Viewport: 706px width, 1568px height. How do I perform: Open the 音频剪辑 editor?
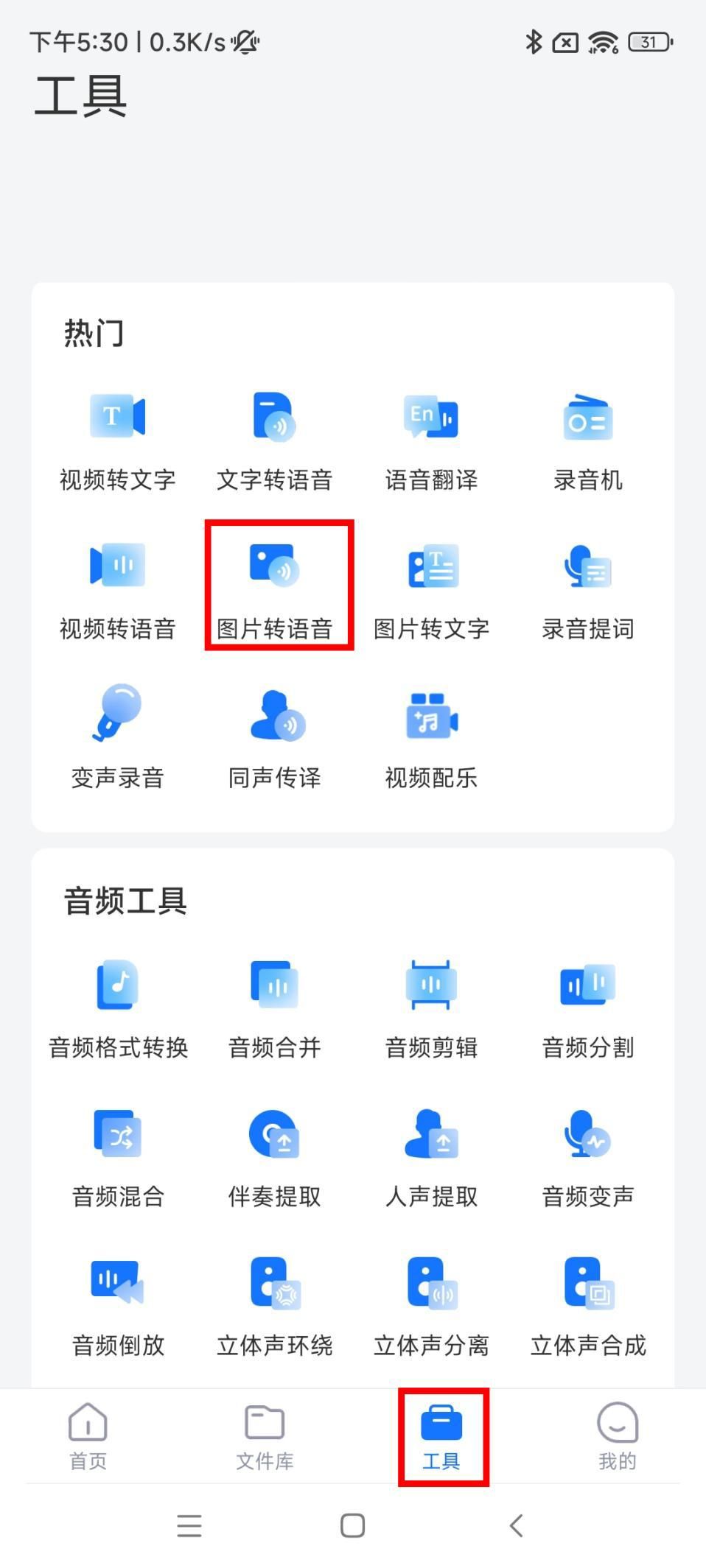431,1009
